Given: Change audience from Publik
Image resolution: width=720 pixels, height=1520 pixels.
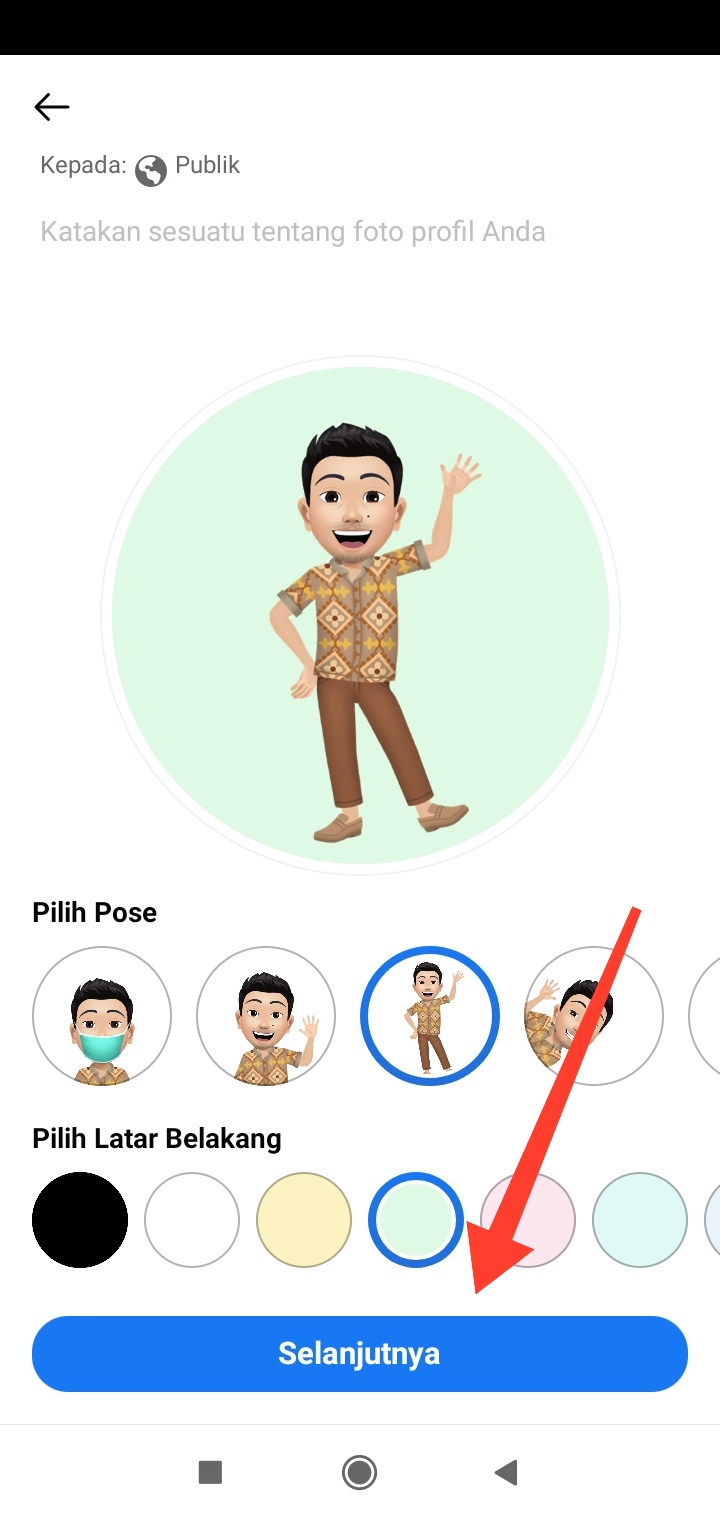Looking at the screenshot, I should tap(188, 167).
